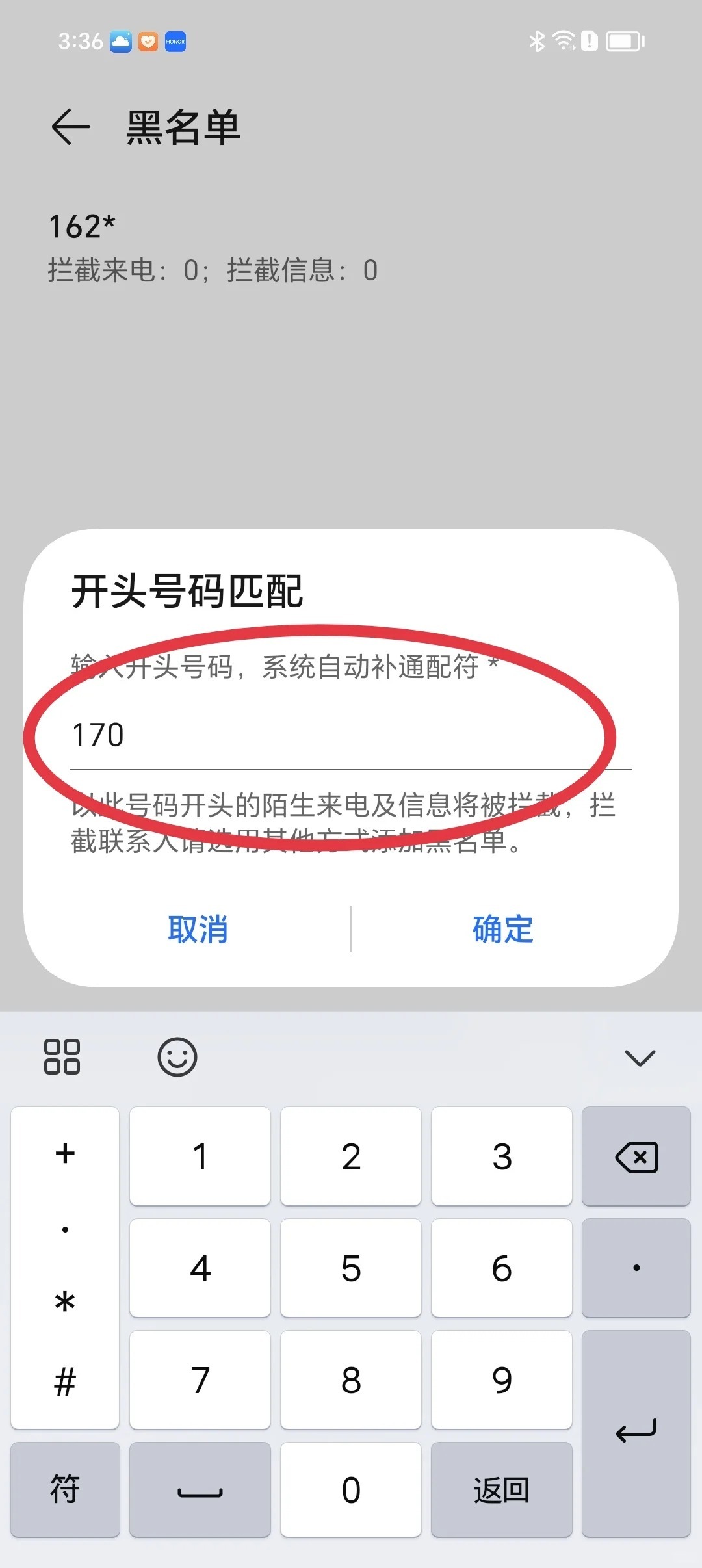The height and width of the screenshot is (1568, 702).
Task: Type digit 8 on the keypad
Action: (x=351, y=1380)
